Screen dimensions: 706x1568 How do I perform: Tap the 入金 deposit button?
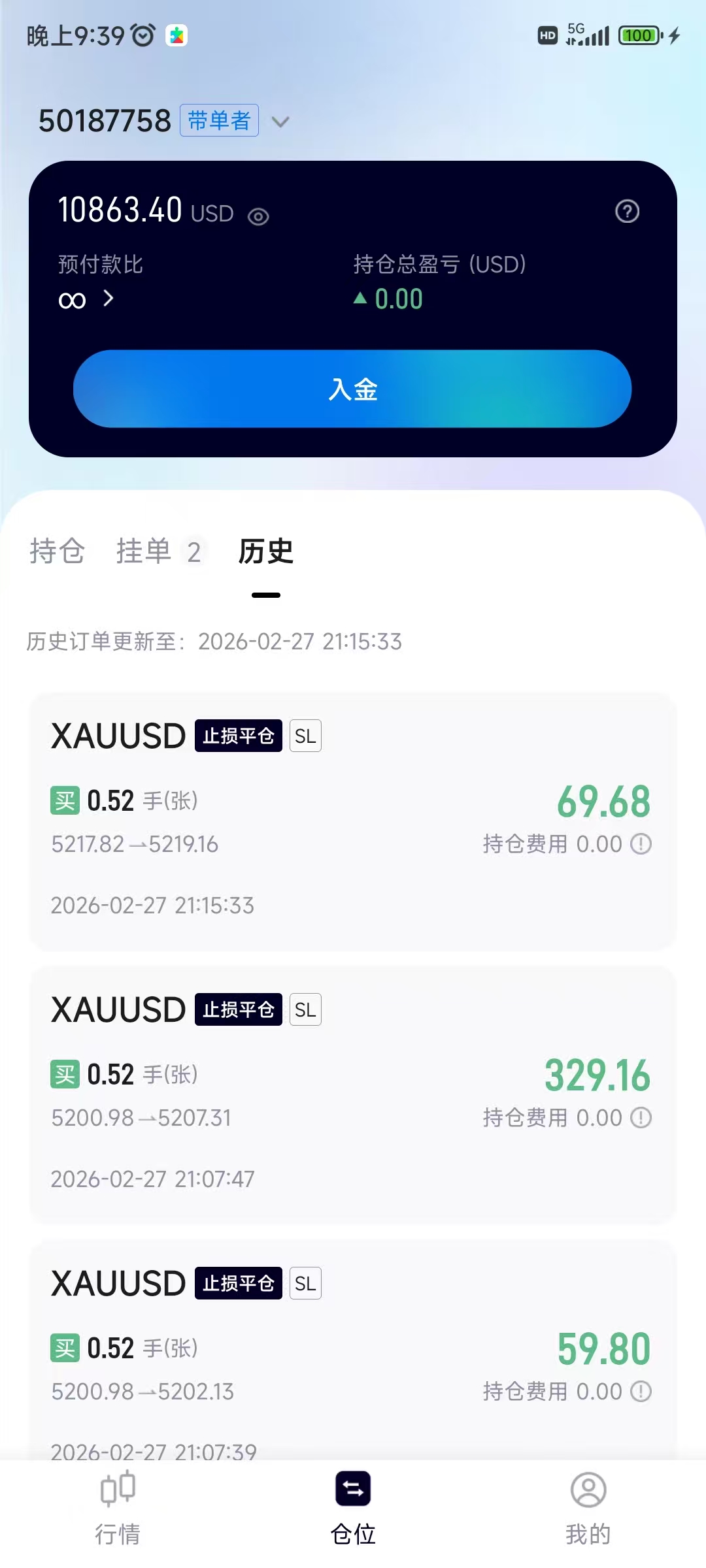[x=352, y=389]
